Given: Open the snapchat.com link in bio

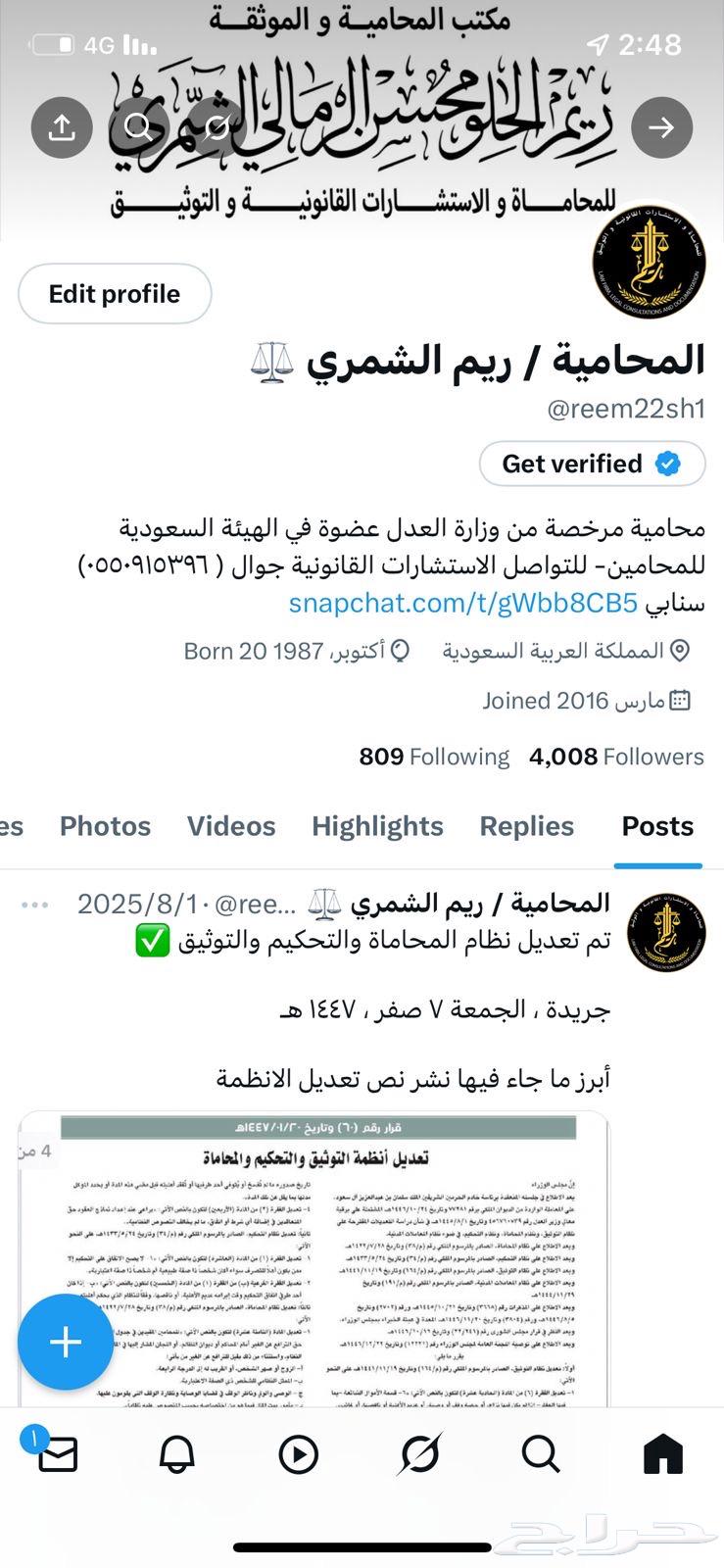Looking at the screenshot, I should 463,603.
